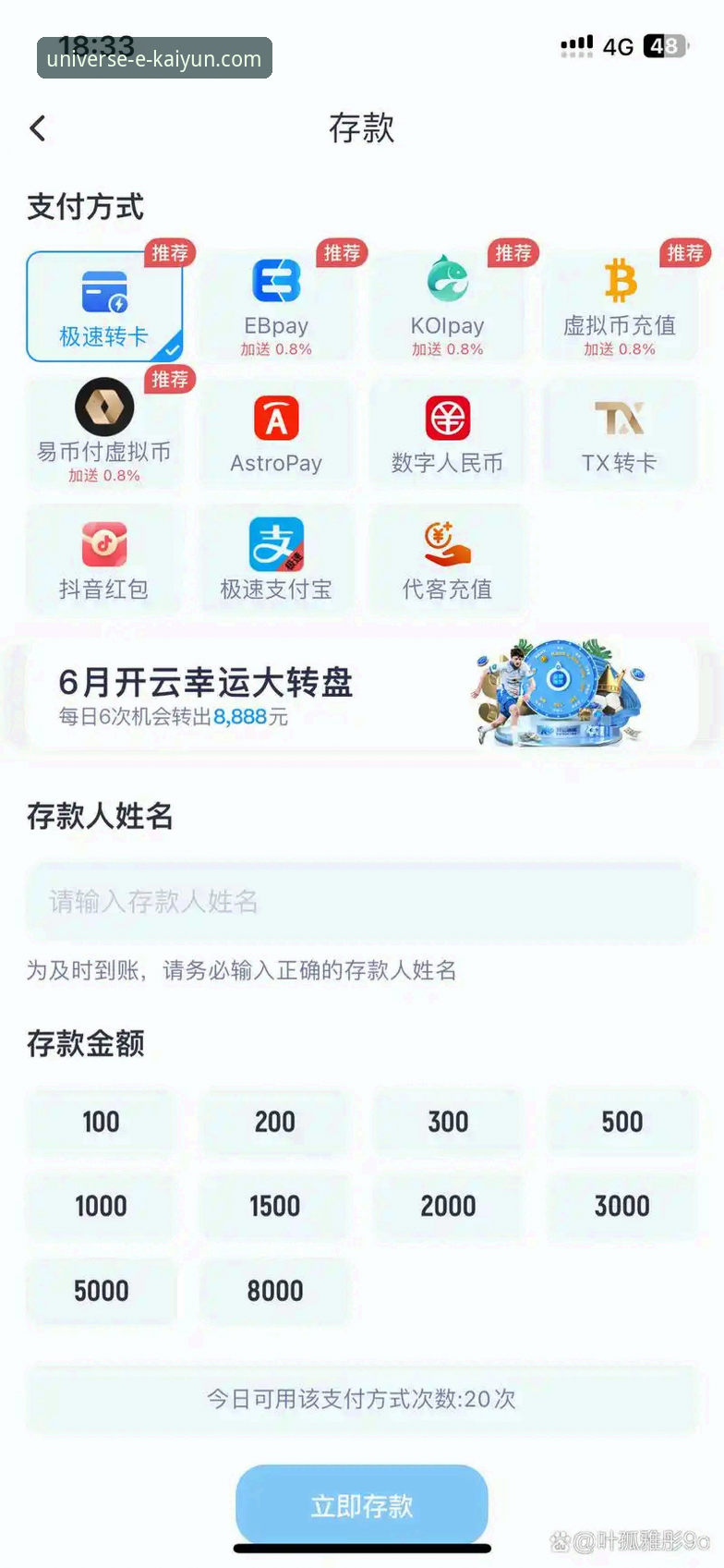Select the 100 deposit amount option
This screenshot has height=1568, width=724.
100,1121
